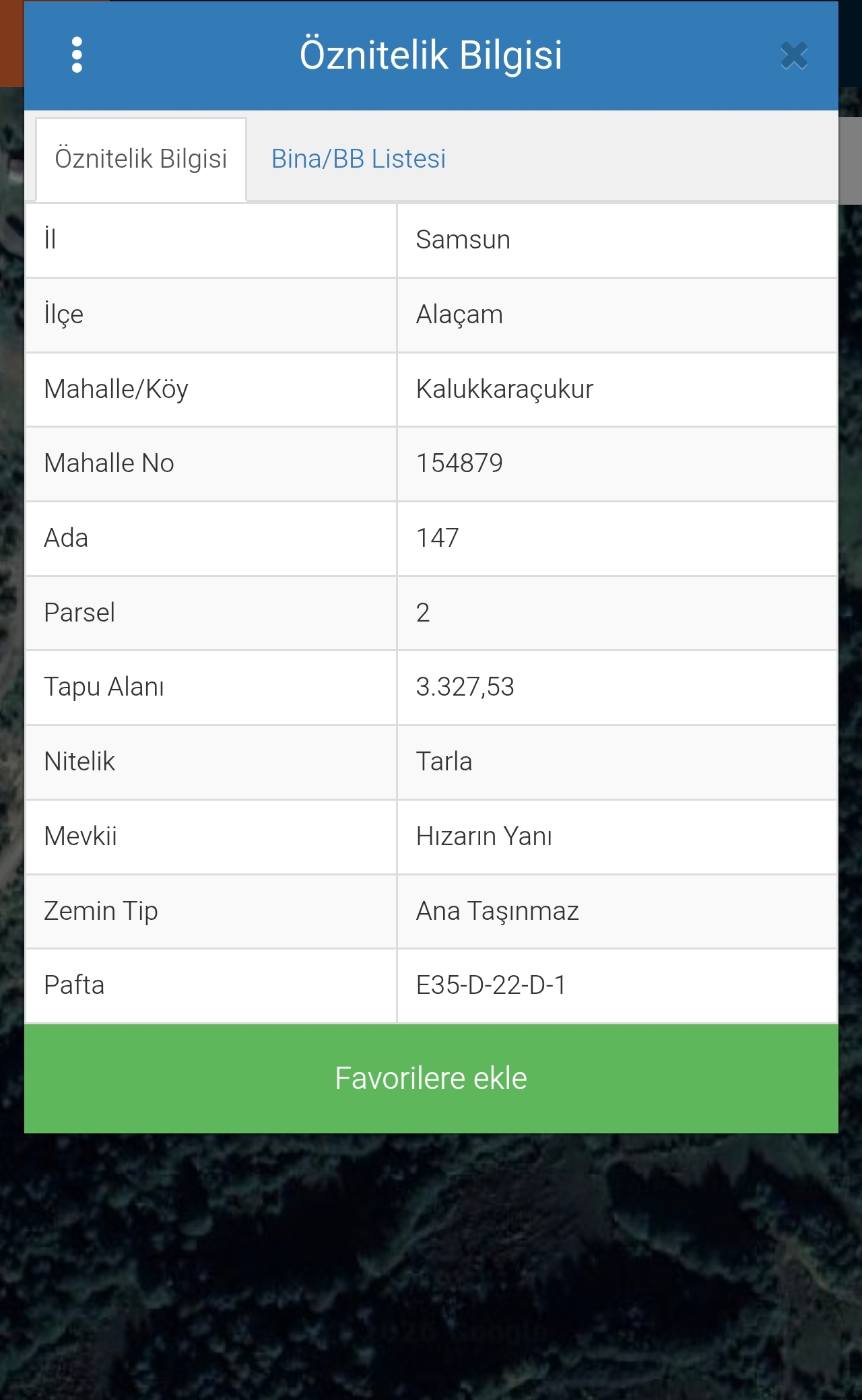862x1400 pixels.
Task: Select the kebab menu in the header
Action: coord(77,55)
